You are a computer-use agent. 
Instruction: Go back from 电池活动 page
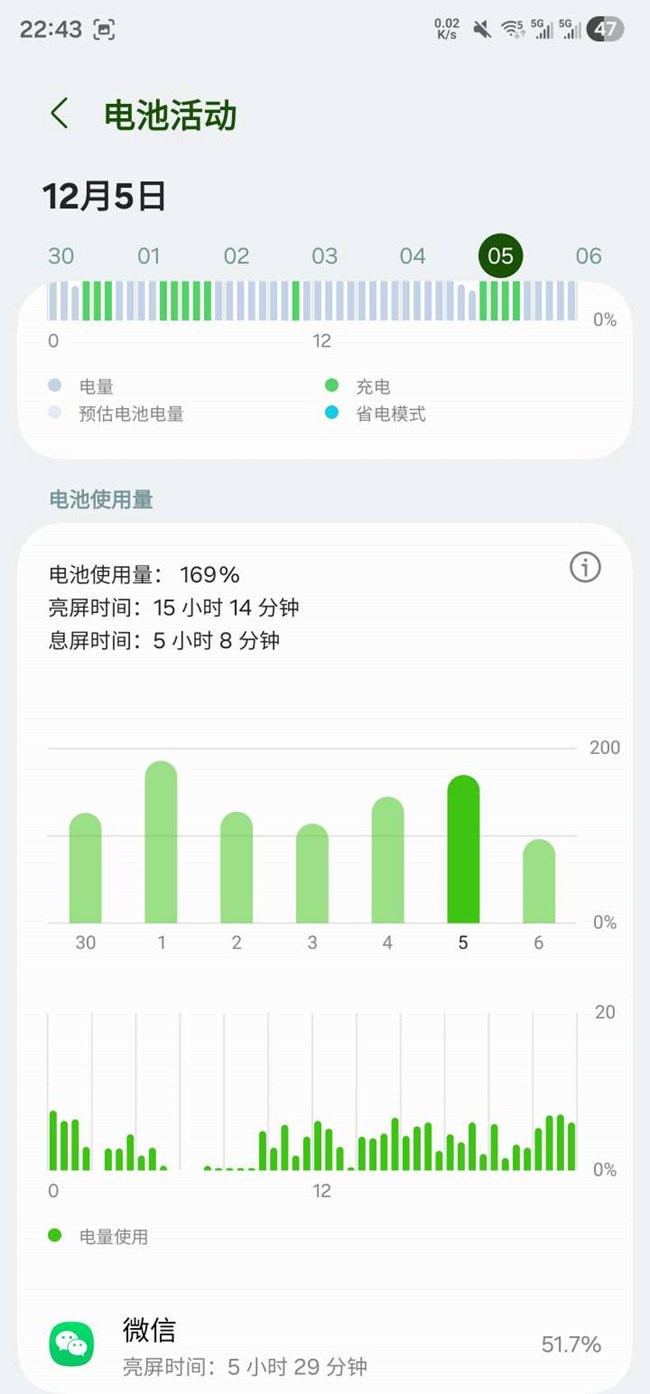60,114
